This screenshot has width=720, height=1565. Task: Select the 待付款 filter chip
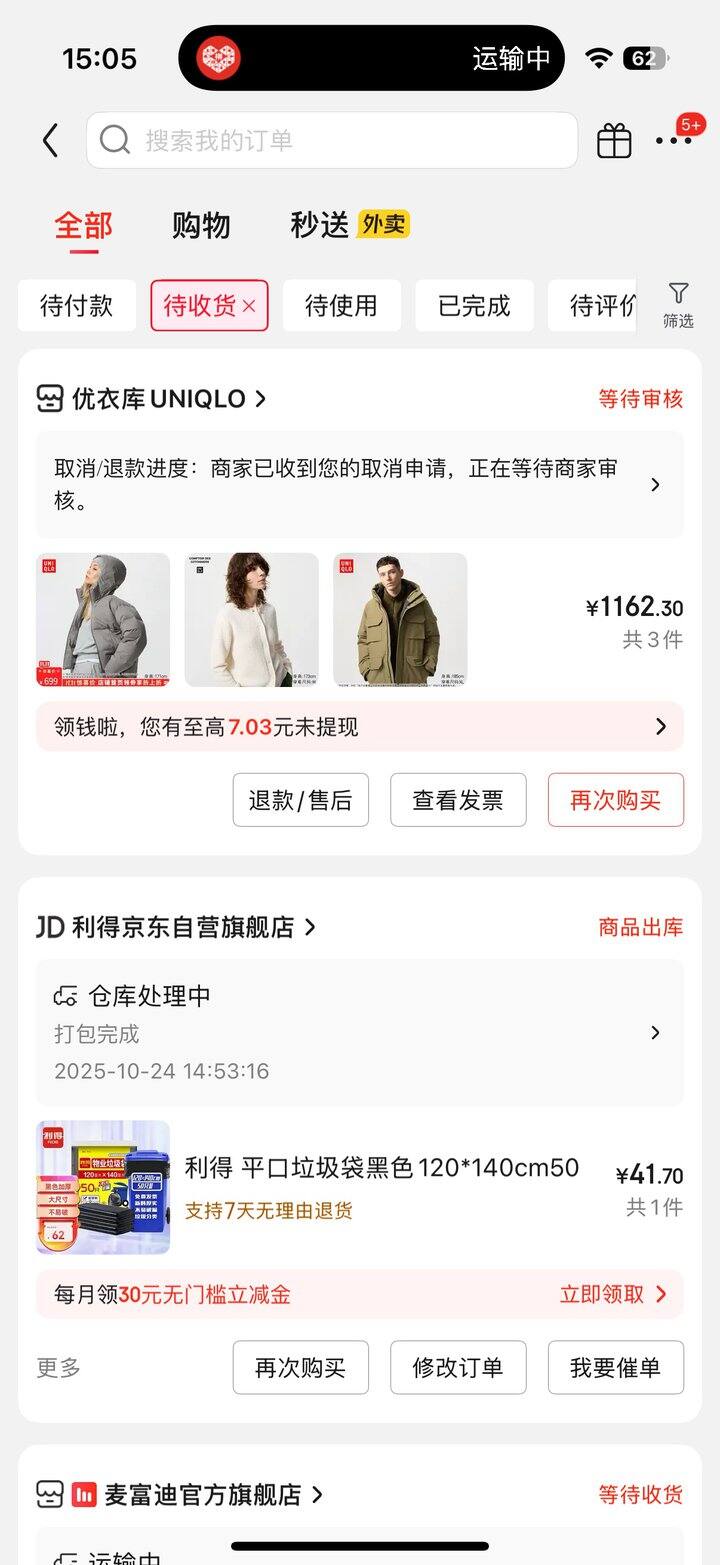click(76, 306)
